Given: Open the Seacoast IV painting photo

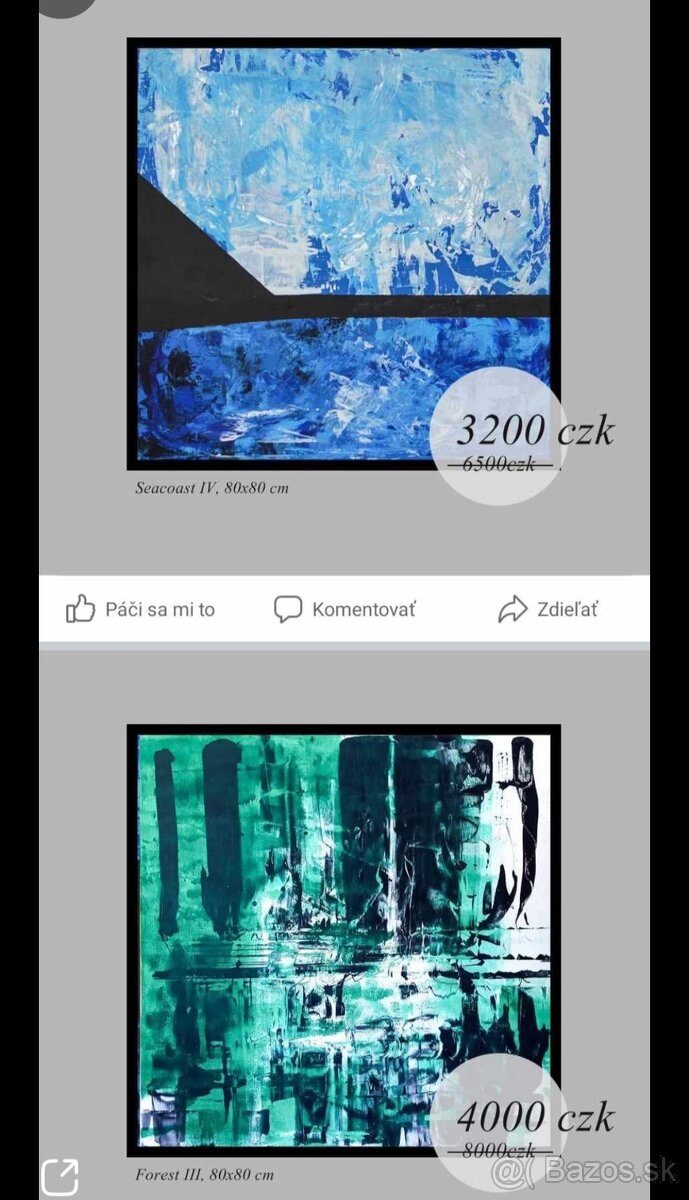Looking at the screenshot, I should (343, 255).
